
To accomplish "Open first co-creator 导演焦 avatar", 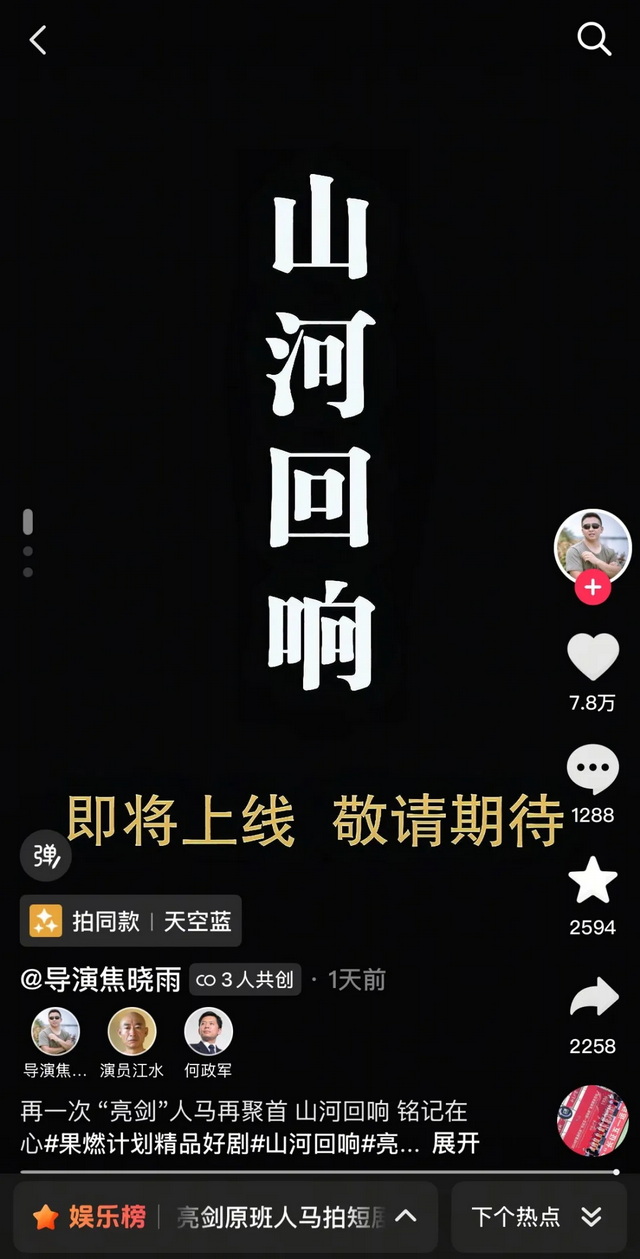I will 55,1032.
